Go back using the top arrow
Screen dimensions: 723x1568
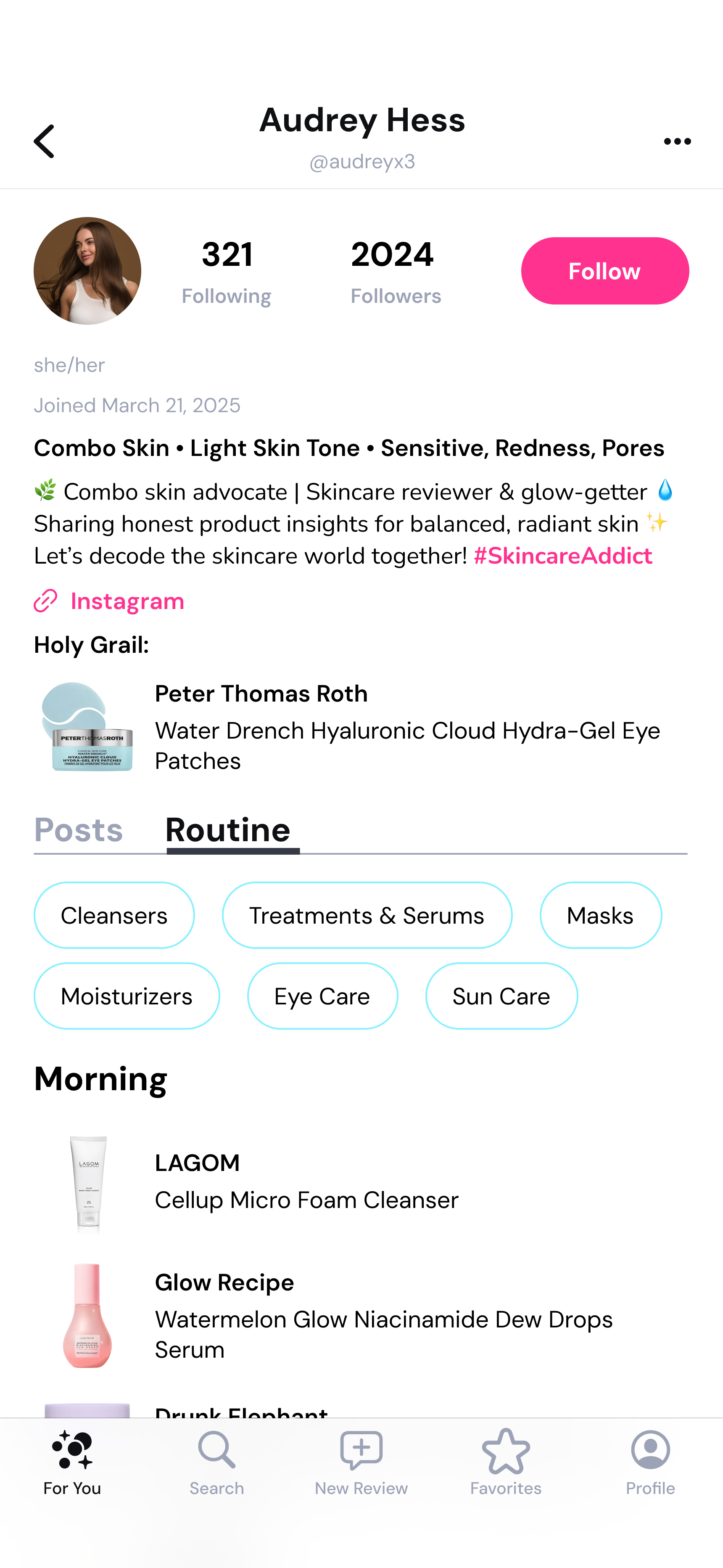tap(44, 141)
